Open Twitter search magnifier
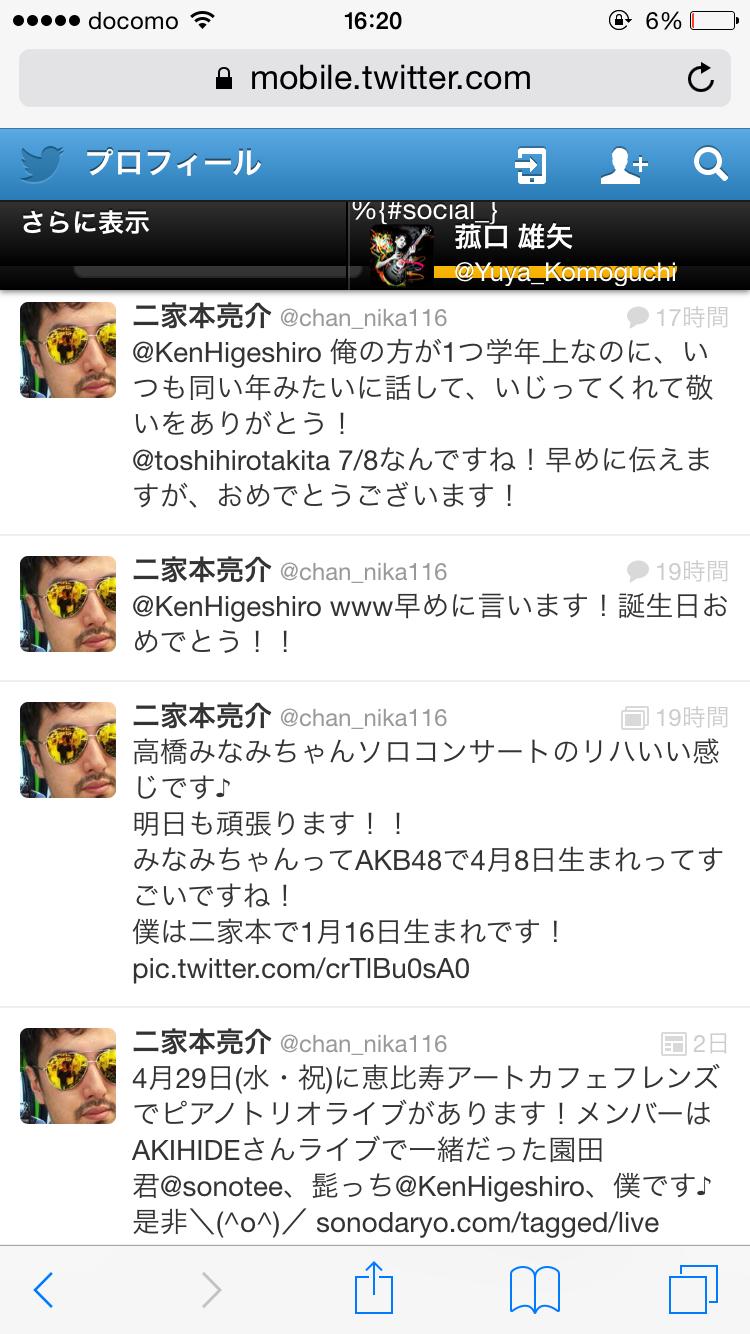 pos(710,165)
